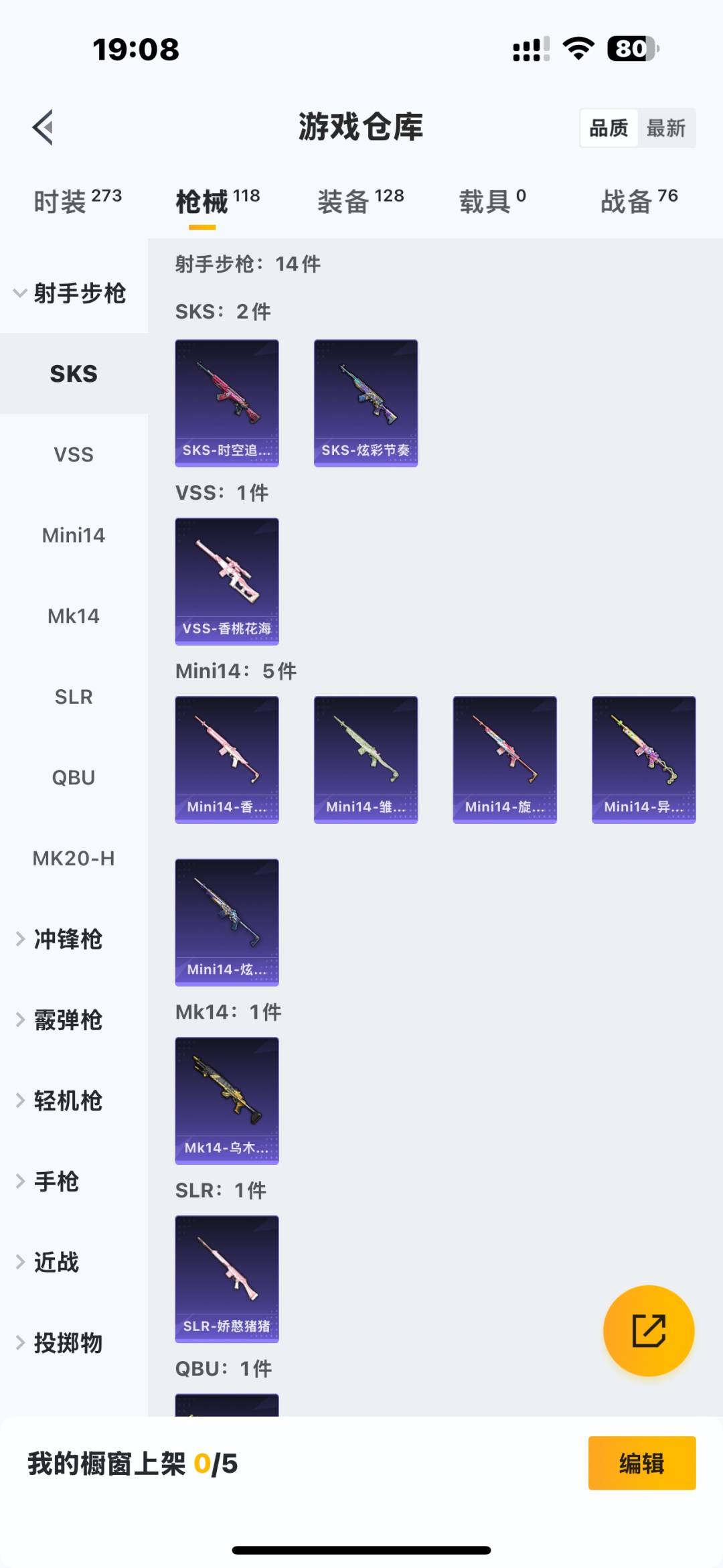Image resolution: width=723 pixels, height=1568 pixels.
Task: Tap 编辑 to edit my showcase
Action: point(641,1463)
